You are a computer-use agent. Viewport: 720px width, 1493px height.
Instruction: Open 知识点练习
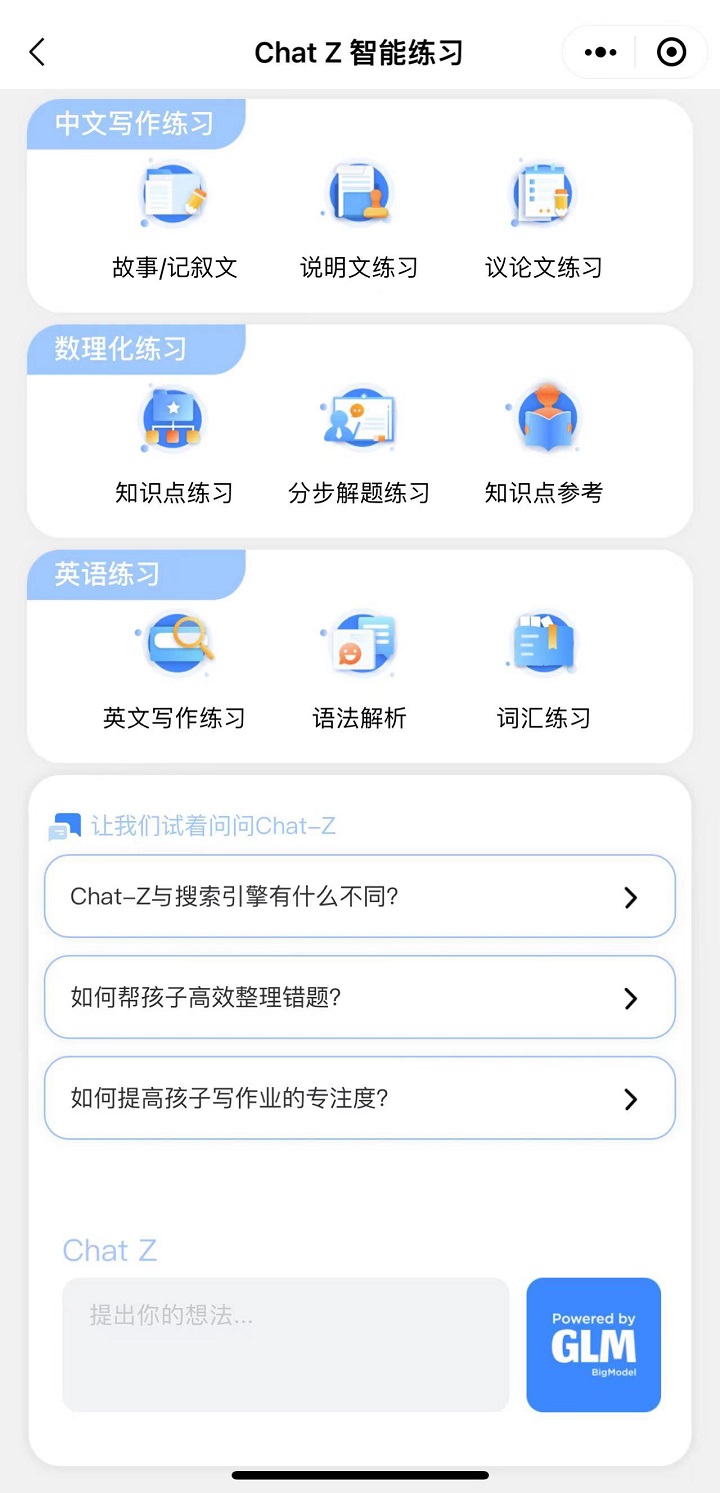point(174,445)
